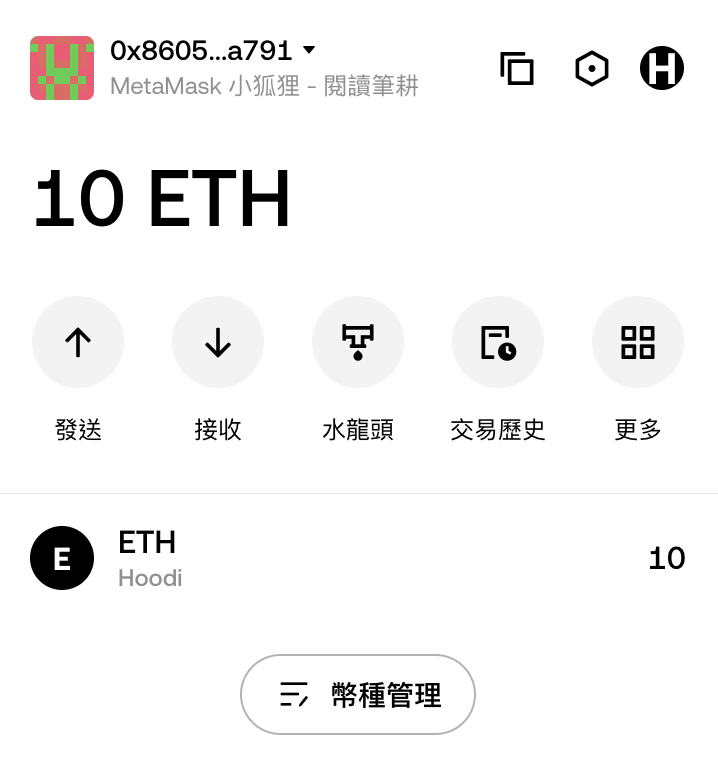Screen dimensions: 718x770
Task: Open the hexagon settings icon
Action: [x=591, y=69]
